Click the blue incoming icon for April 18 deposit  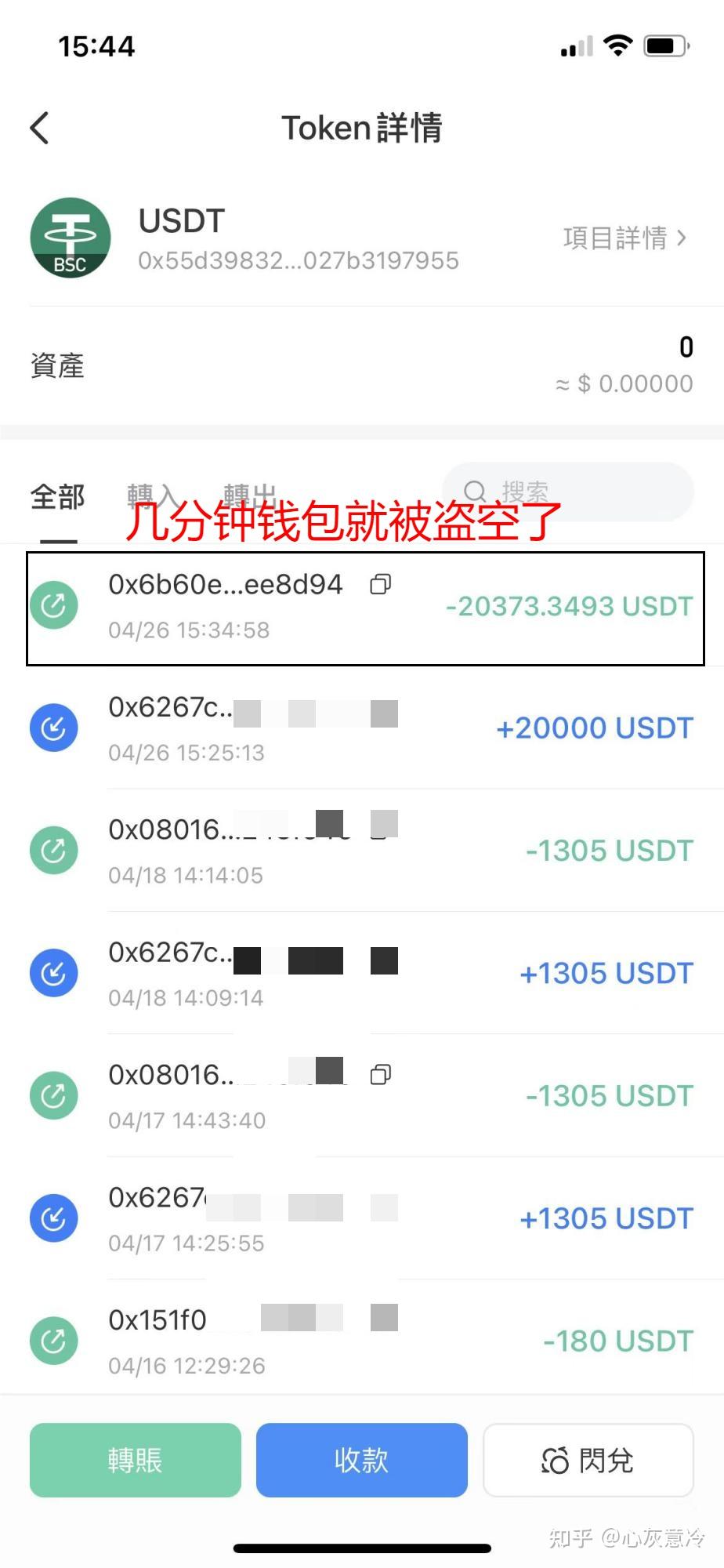click(53, 972)
